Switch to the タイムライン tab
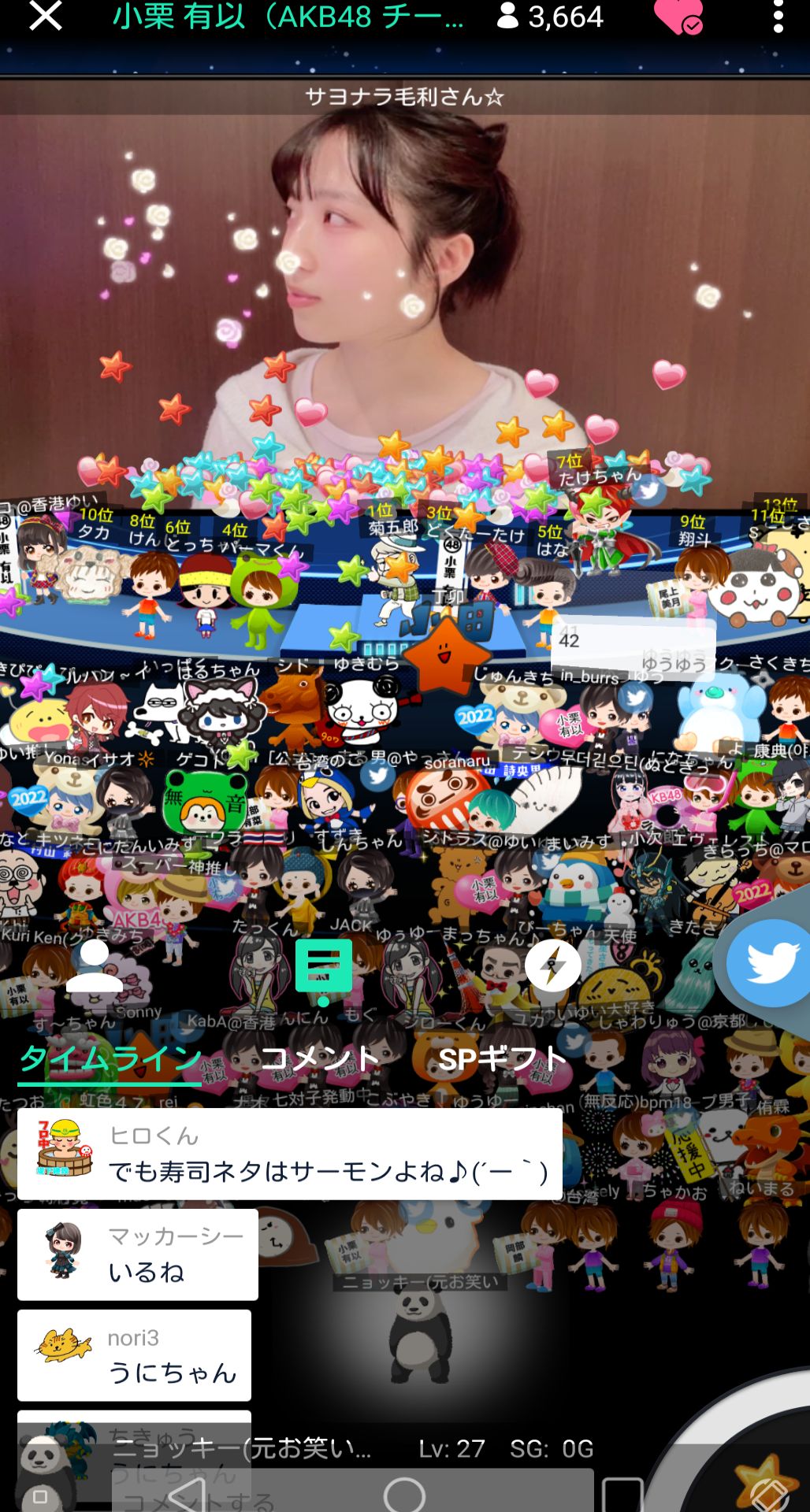This screenshot has height=1512, width=810. [110, 1060]
